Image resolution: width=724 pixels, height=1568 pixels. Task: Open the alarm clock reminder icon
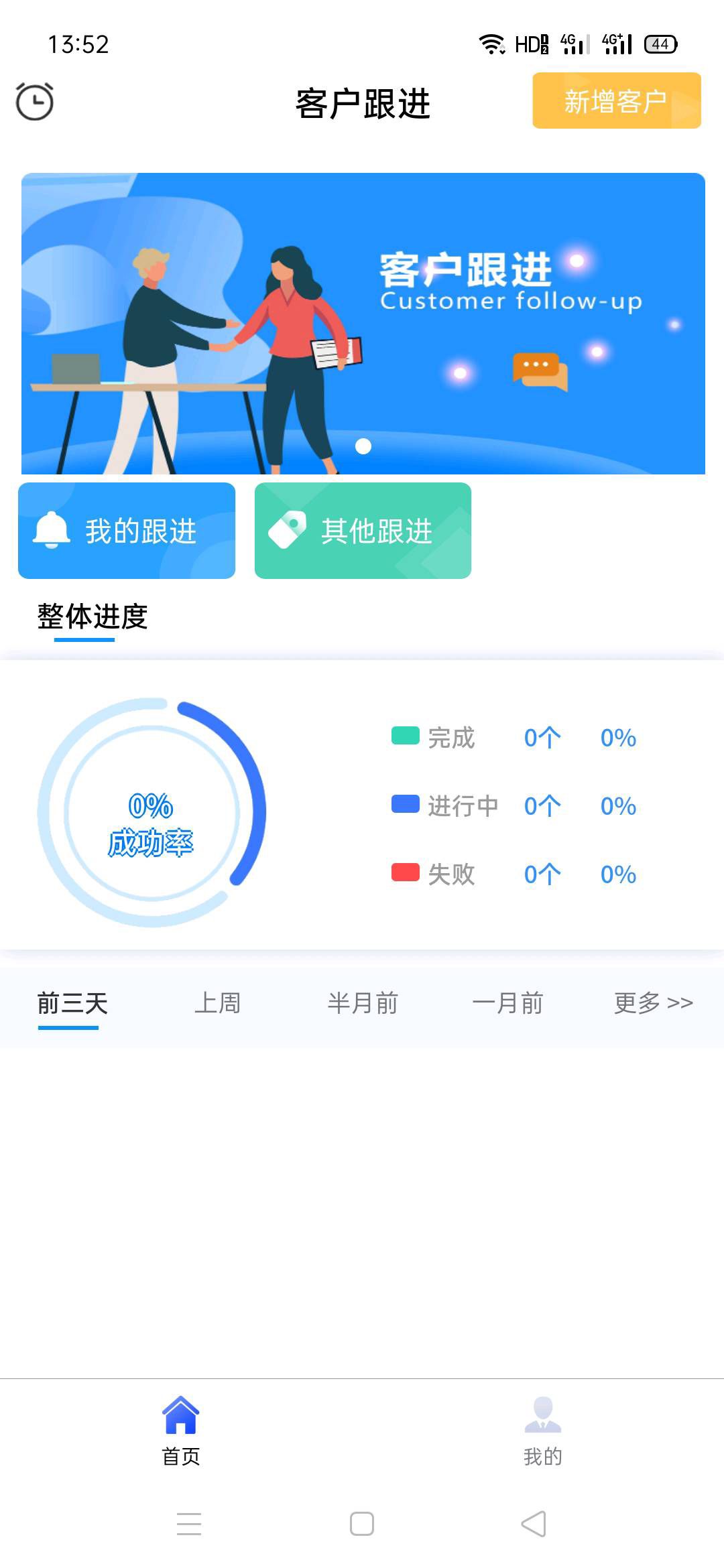click(x=35, y=102)
